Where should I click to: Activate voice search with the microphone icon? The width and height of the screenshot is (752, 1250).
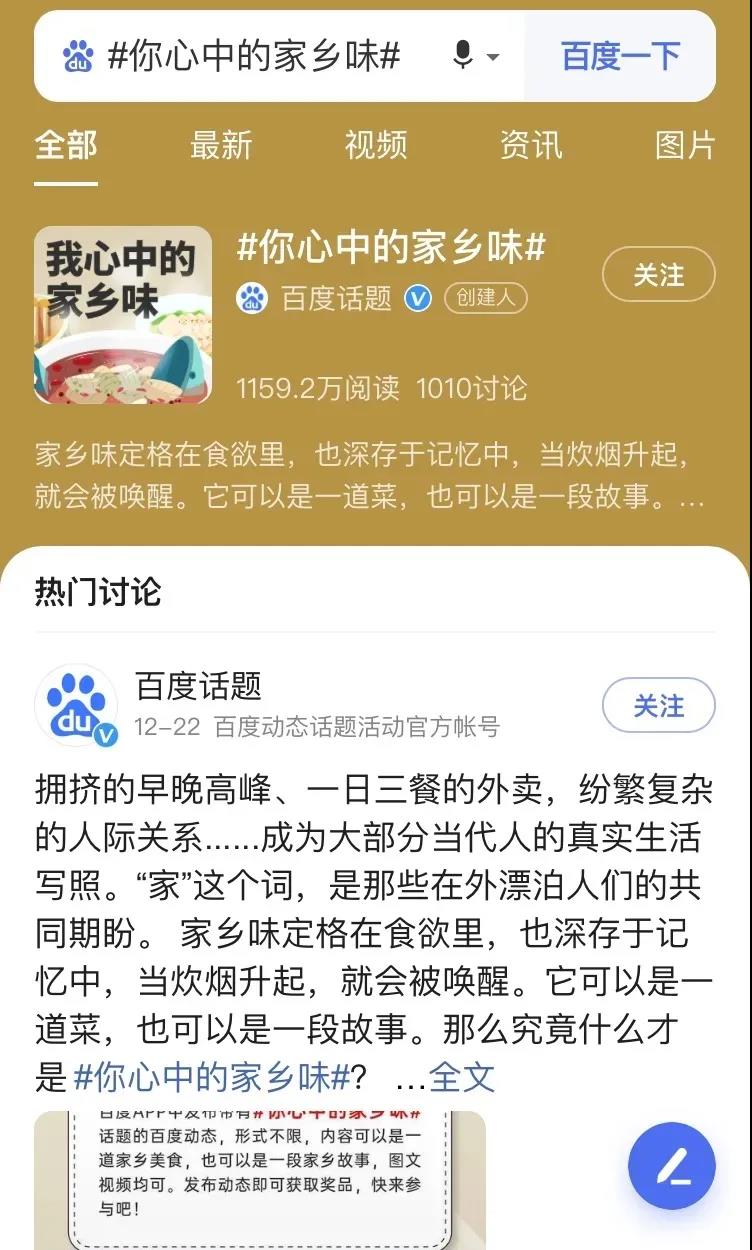(x=463, y=55)
